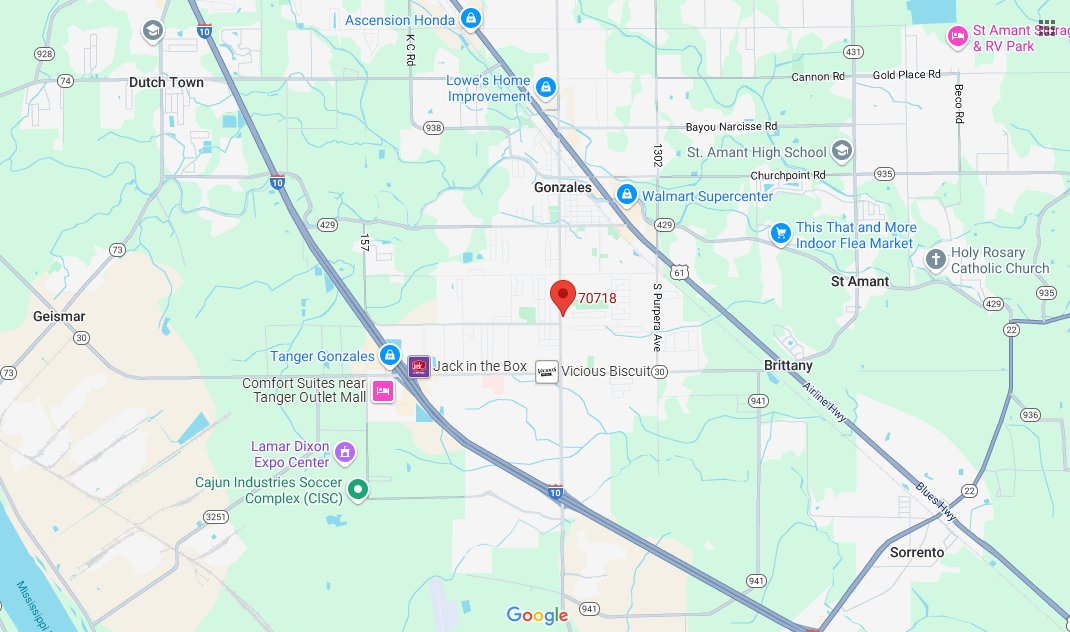Screen dimensions: 1070x632
Task: Open the St. Amant High School marker
Action: pos(842,152)
